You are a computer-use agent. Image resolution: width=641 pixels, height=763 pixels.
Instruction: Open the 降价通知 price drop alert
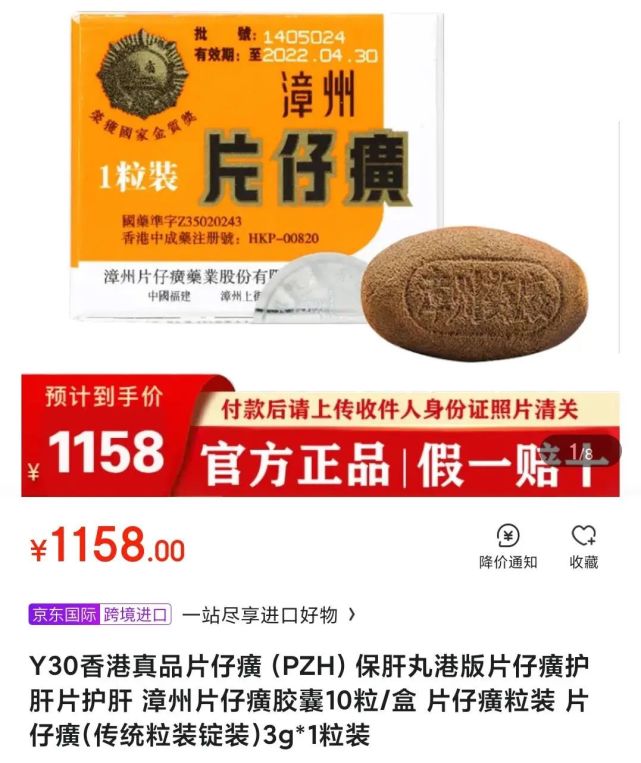[507, 547]
